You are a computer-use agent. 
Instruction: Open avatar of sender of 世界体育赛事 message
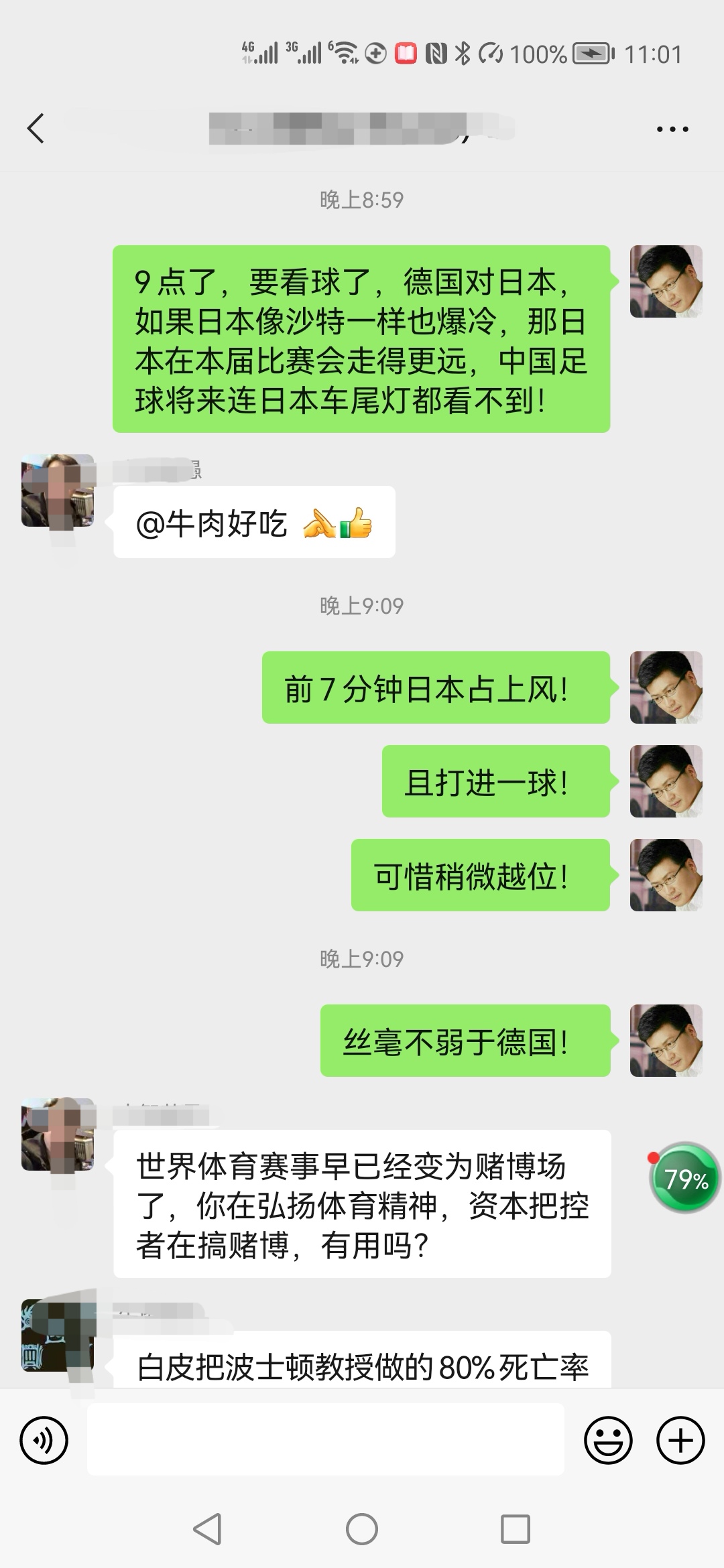coord(58,1134)
